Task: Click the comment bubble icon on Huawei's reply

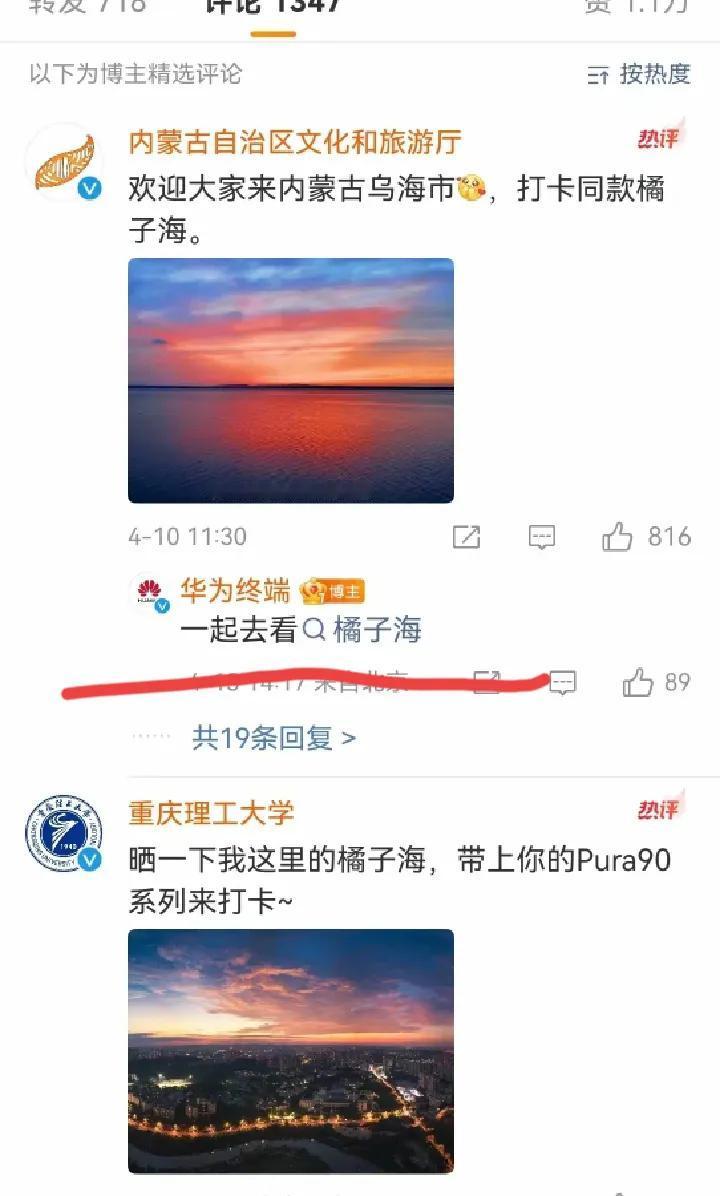Action: point(564,682)
